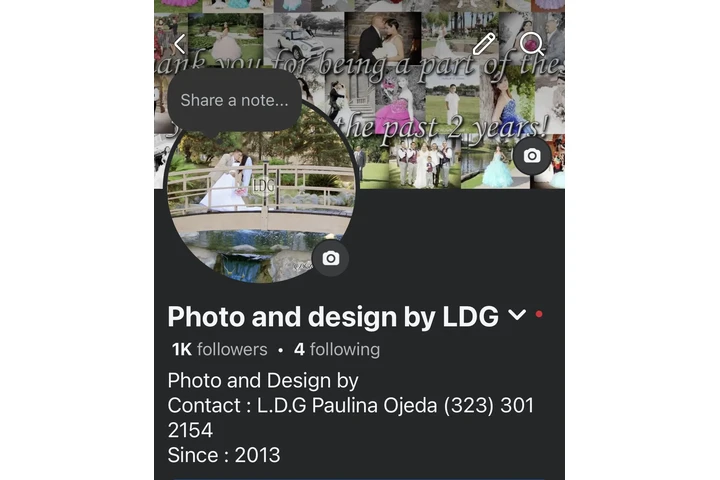
Task: Edit the profile with pencil icon
Action: [x=484, y=43]
